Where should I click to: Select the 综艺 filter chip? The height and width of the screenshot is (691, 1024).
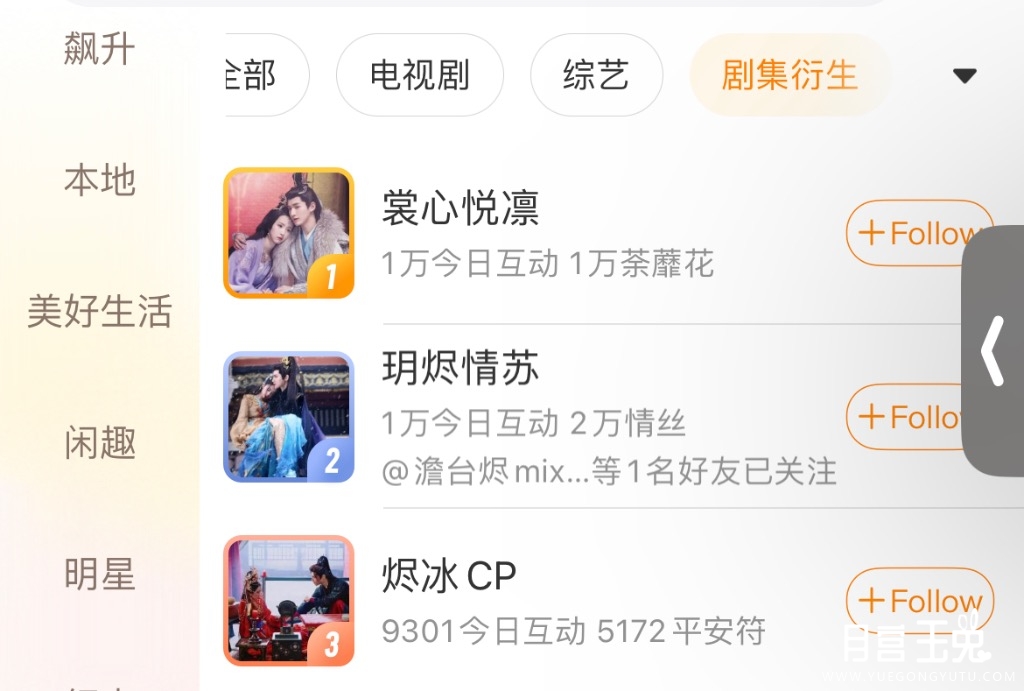pyautogui.click(x=596, y=76)
